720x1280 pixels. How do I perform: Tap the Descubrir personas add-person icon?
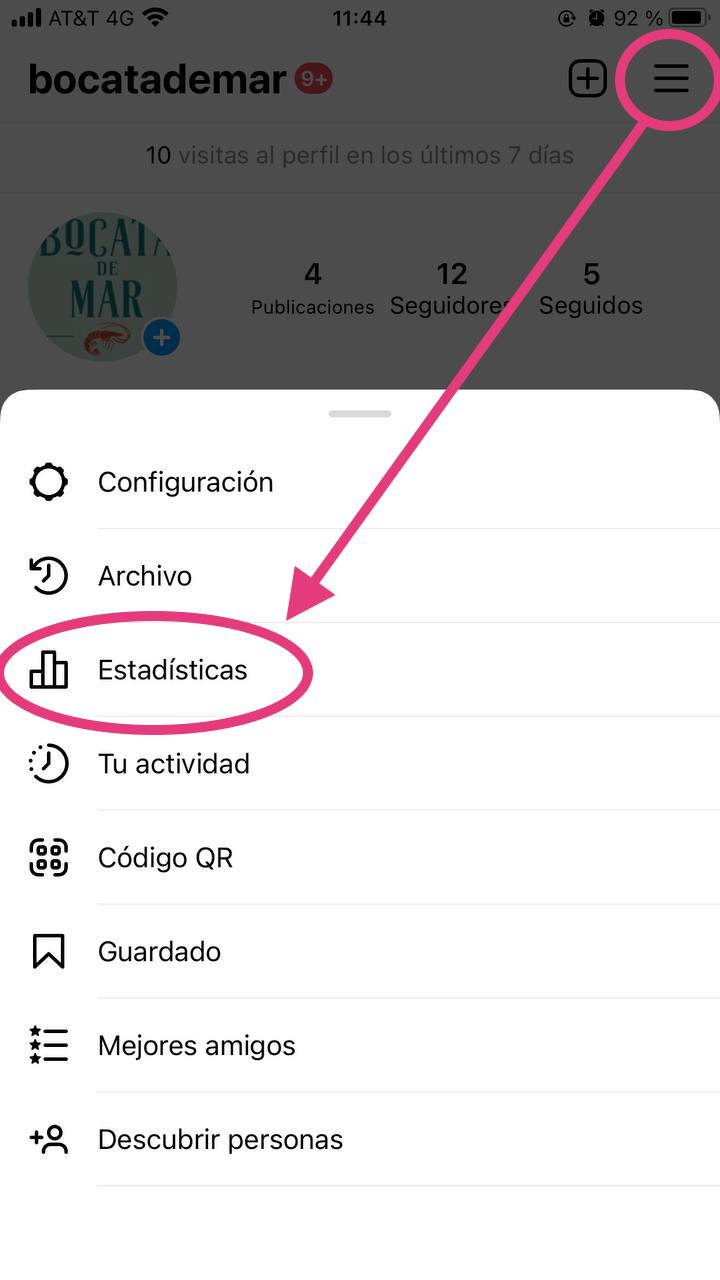pos(48,1139)
